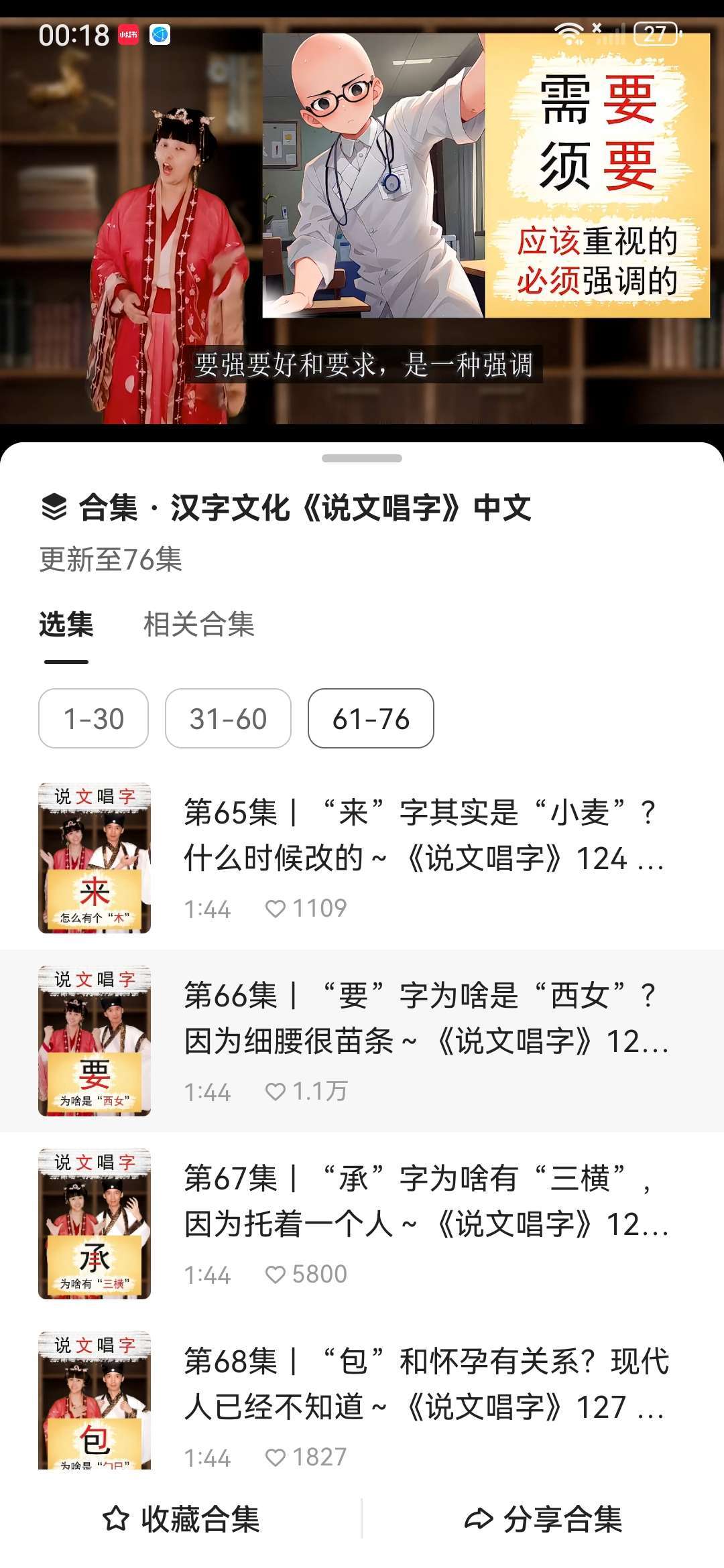
Task: Switch to the 相关合集 tab
Action: coord(198,625)
